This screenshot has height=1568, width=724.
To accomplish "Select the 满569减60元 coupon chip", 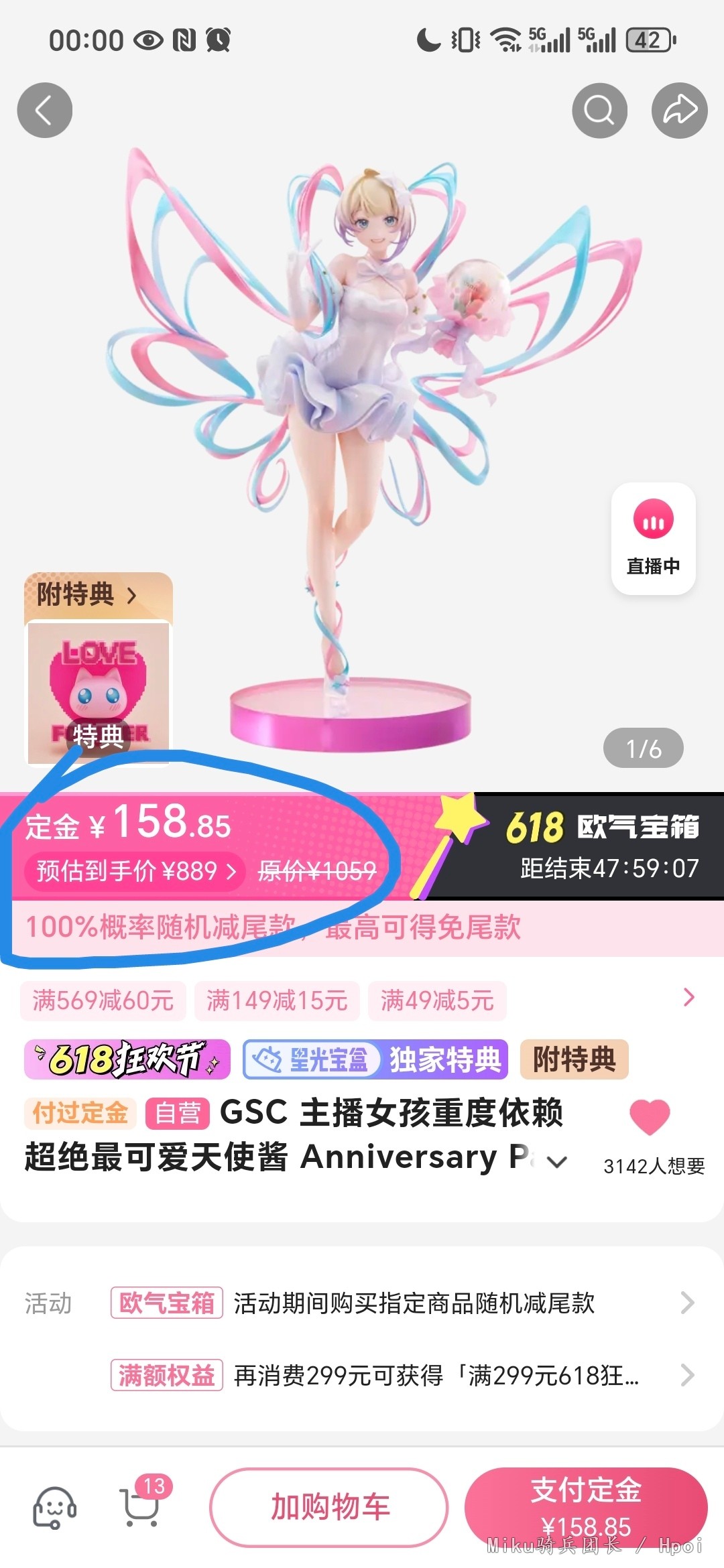I will point(103,1000).
